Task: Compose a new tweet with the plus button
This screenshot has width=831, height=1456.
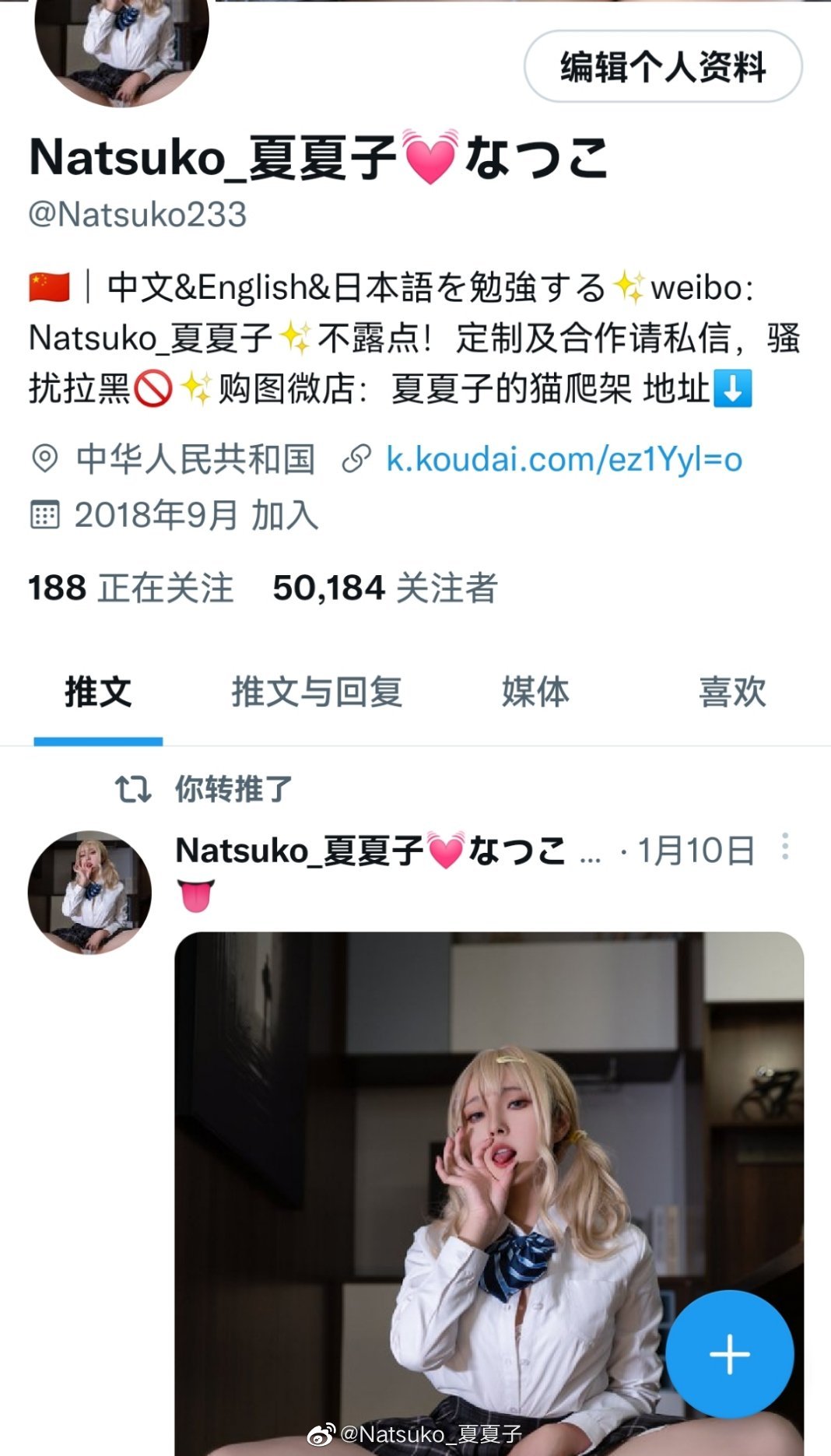Action: coord(729,1354)
